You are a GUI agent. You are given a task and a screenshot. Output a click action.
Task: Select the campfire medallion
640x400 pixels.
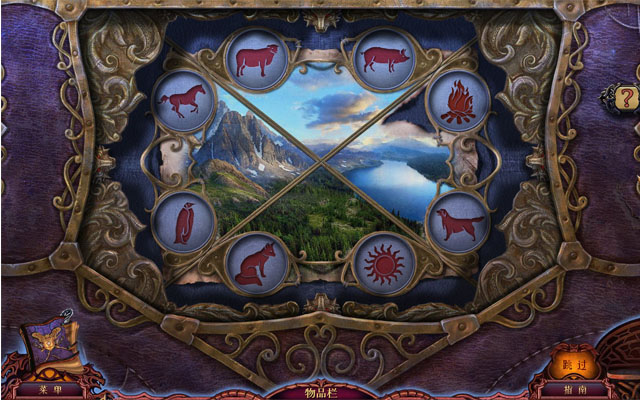click(x=458, y=102)
